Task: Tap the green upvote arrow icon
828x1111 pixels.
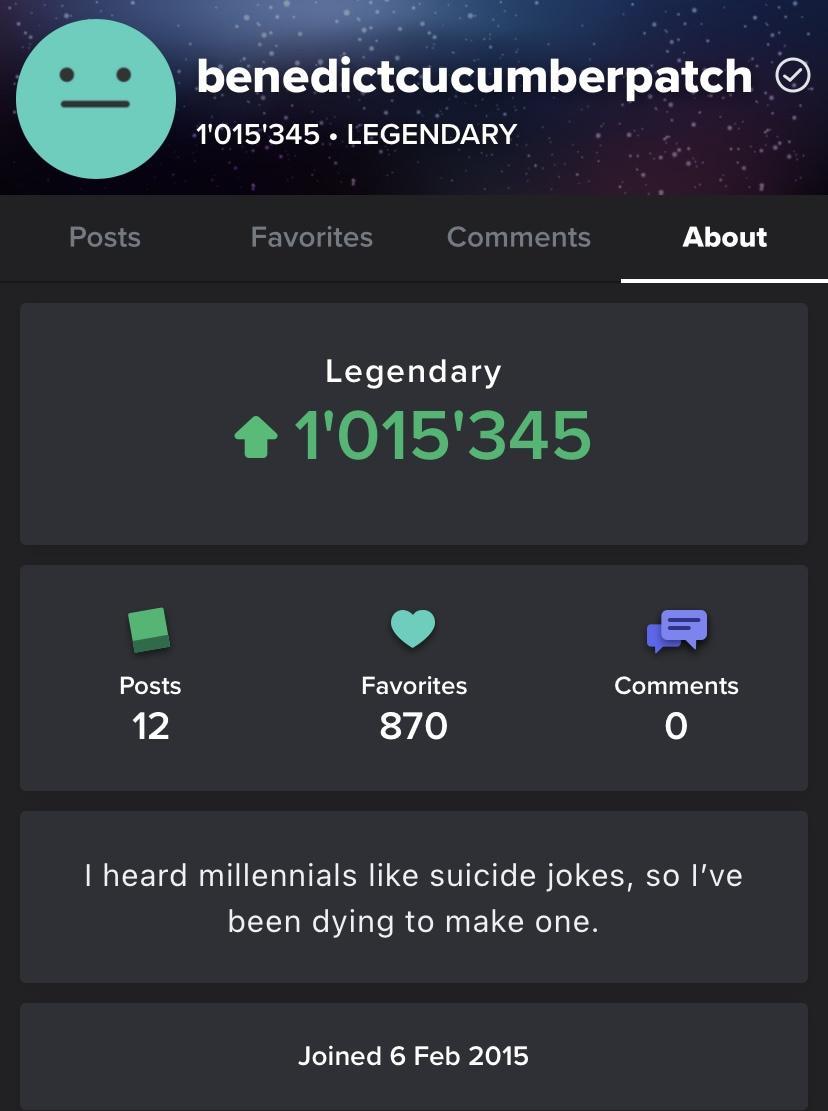Action: click(x=260, y=436)
